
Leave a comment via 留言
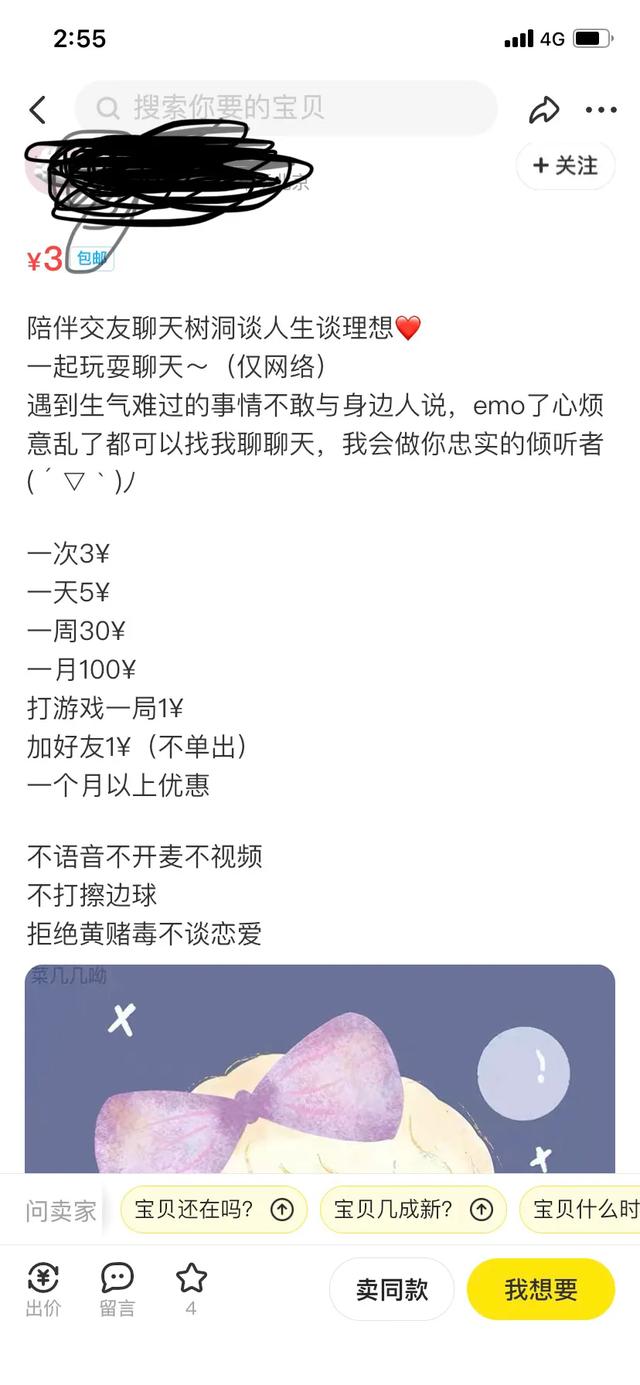(117, 1288)
